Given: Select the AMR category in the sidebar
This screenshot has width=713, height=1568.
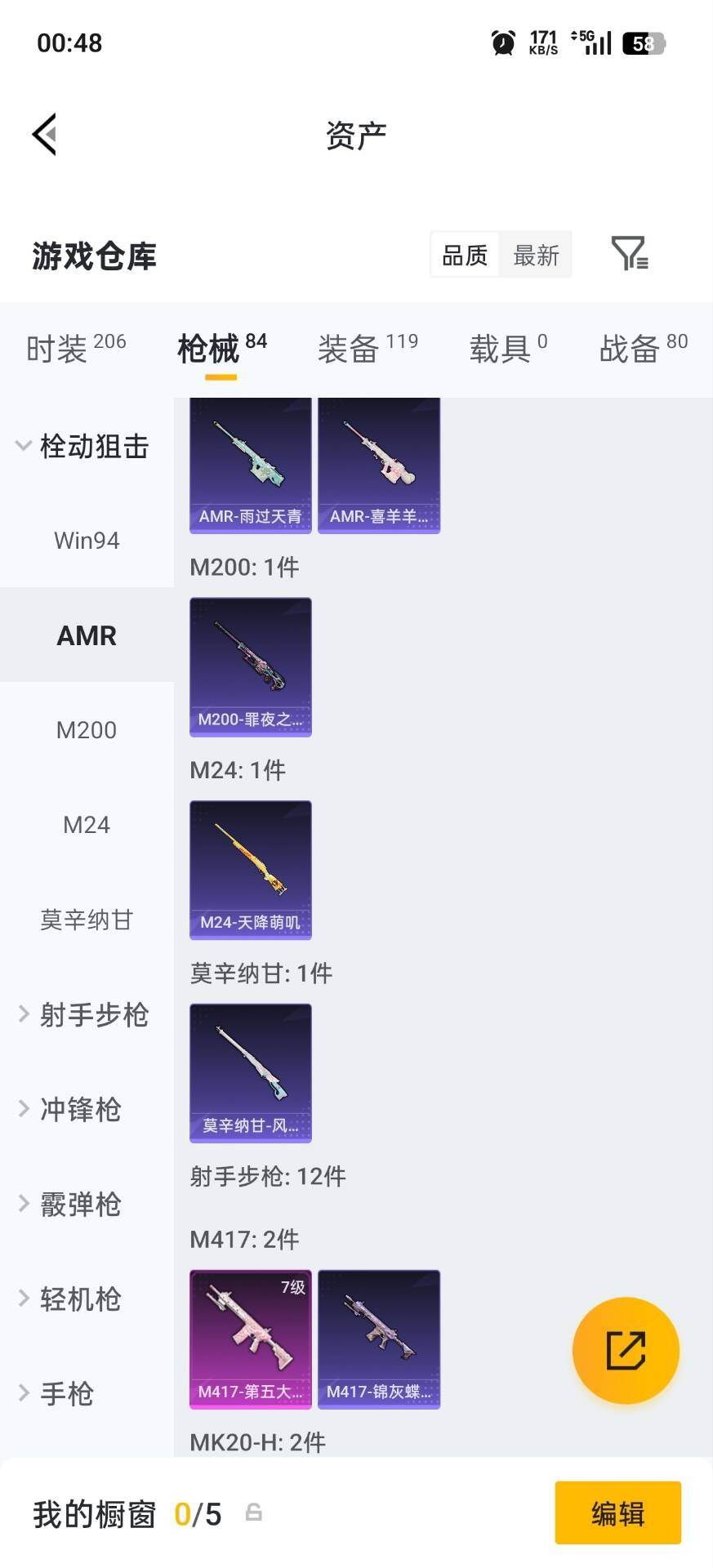Looking at the screenshot, I should pos(85,635).
